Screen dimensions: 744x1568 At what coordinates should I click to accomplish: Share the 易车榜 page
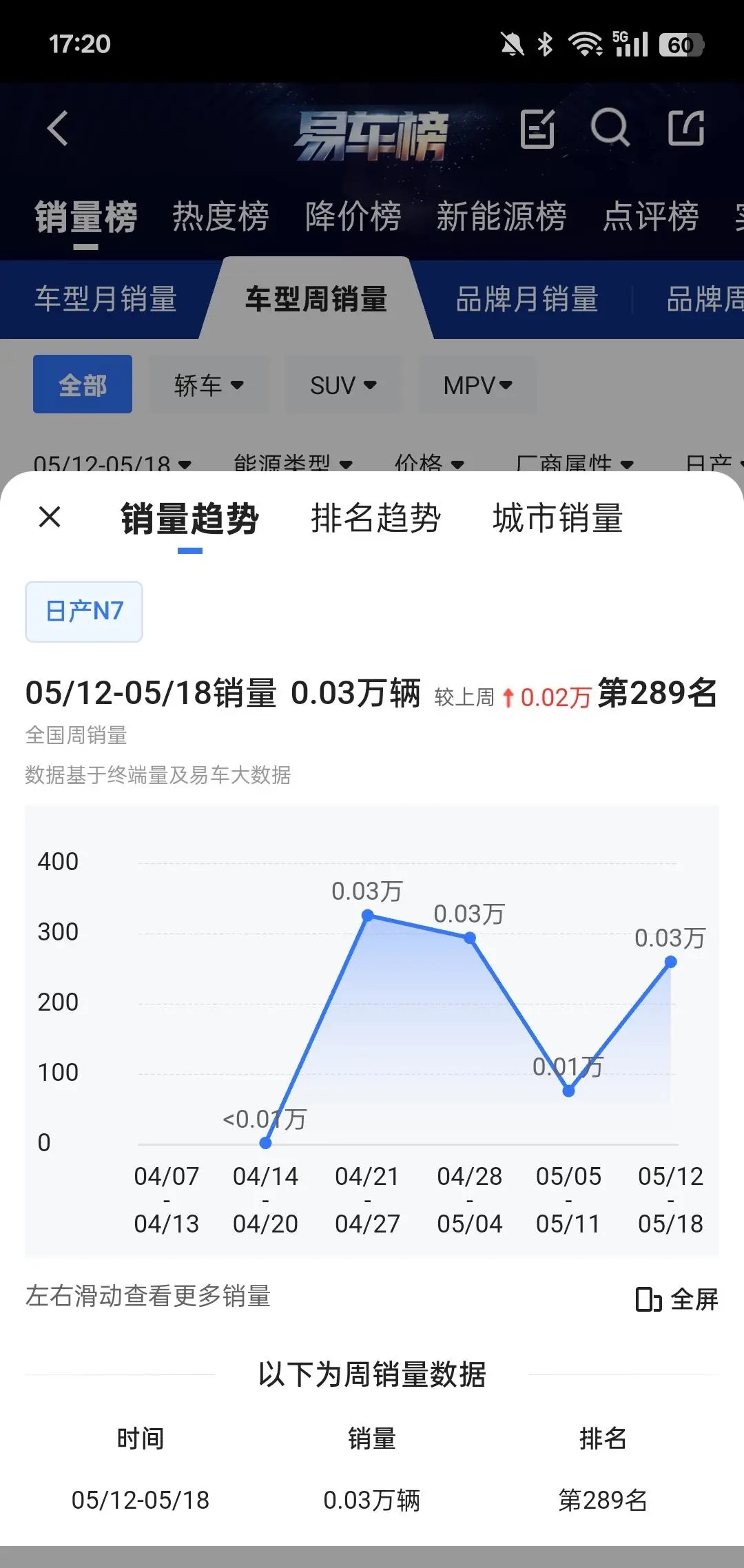click(686, 127)
